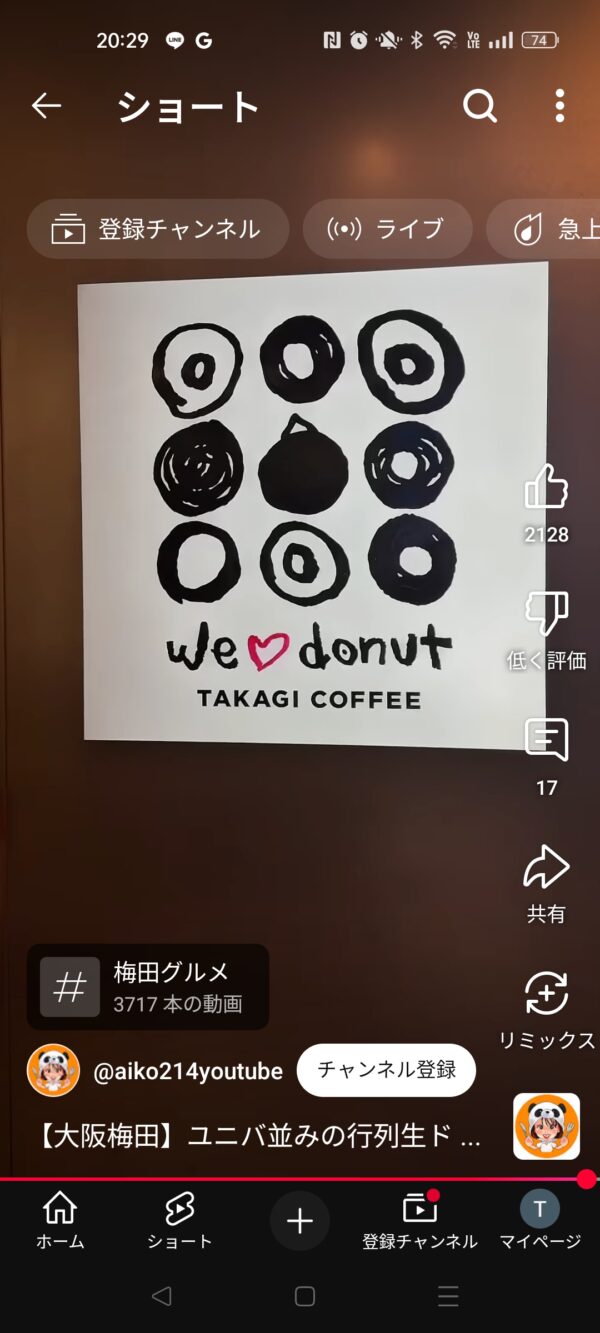Open the sound thumbnail at bottom right
The height and width of the screenshot is (1333, 600).
coord(546,1126)
